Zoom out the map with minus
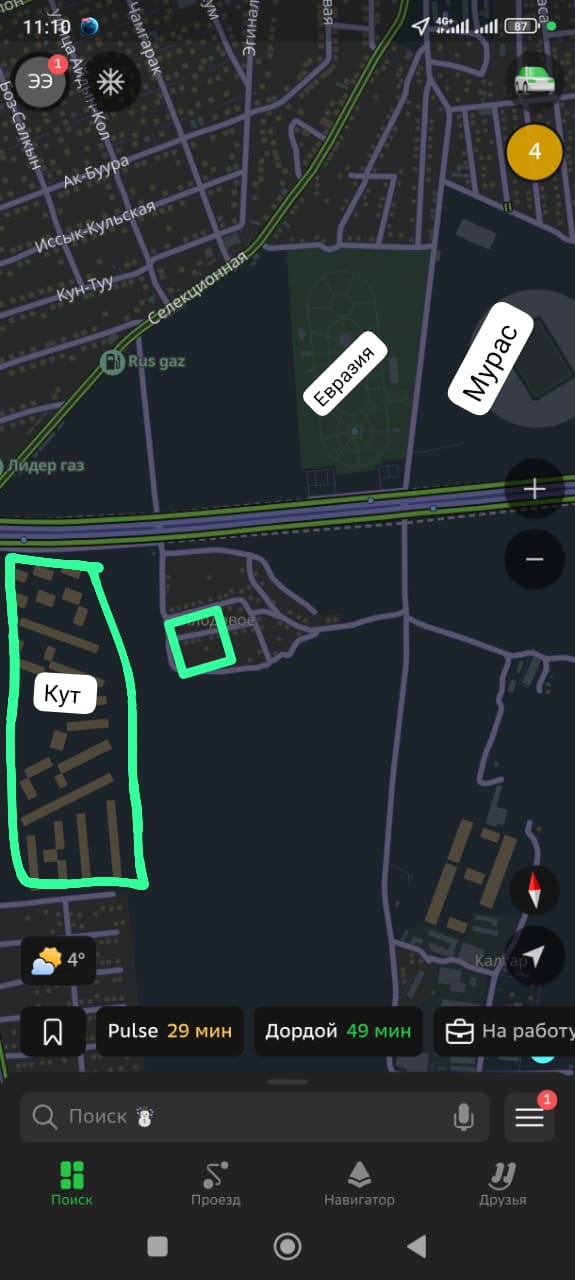 point(534,559)
